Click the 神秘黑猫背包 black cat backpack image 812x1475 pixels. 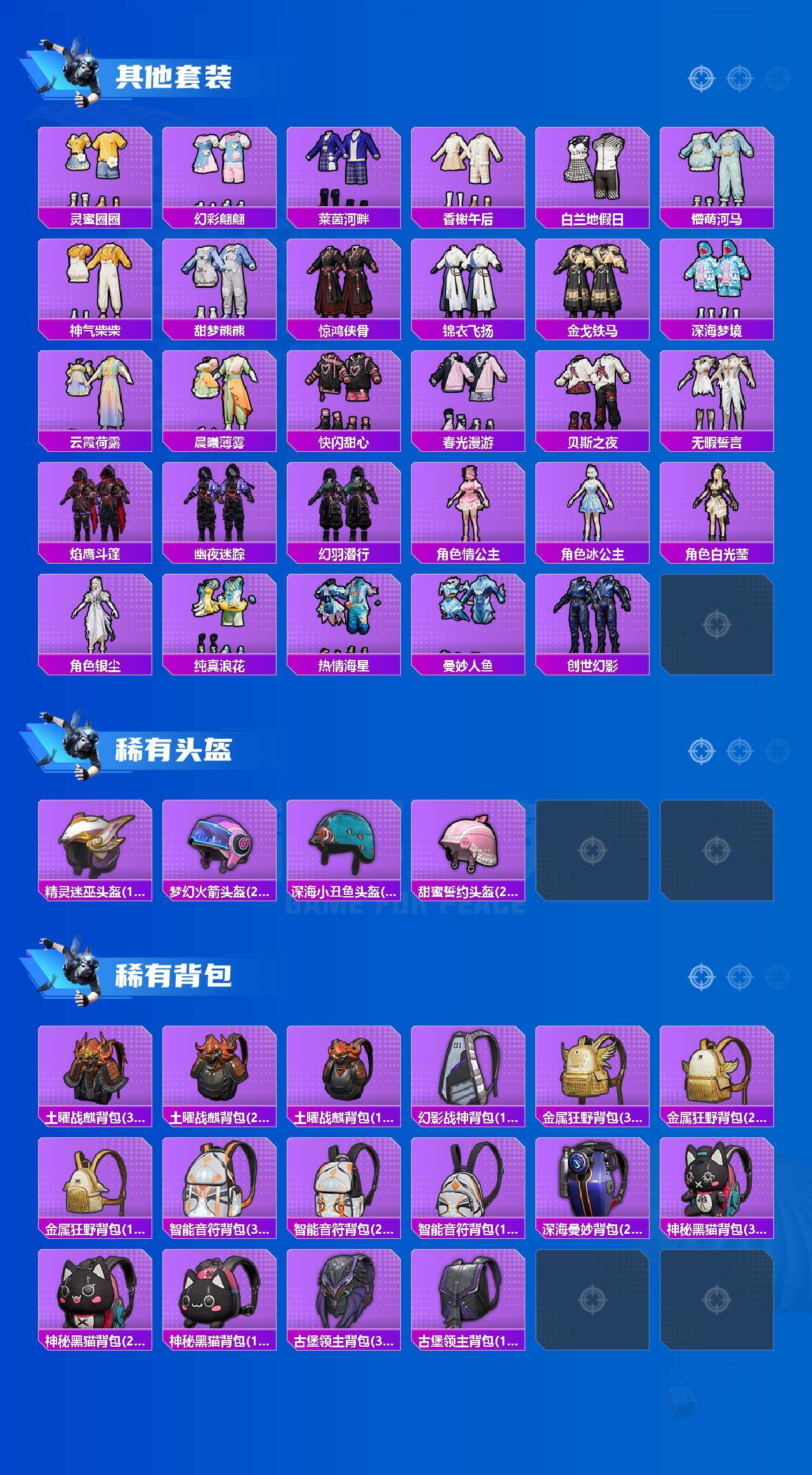pyautogui.click(x=715, y=1181)
